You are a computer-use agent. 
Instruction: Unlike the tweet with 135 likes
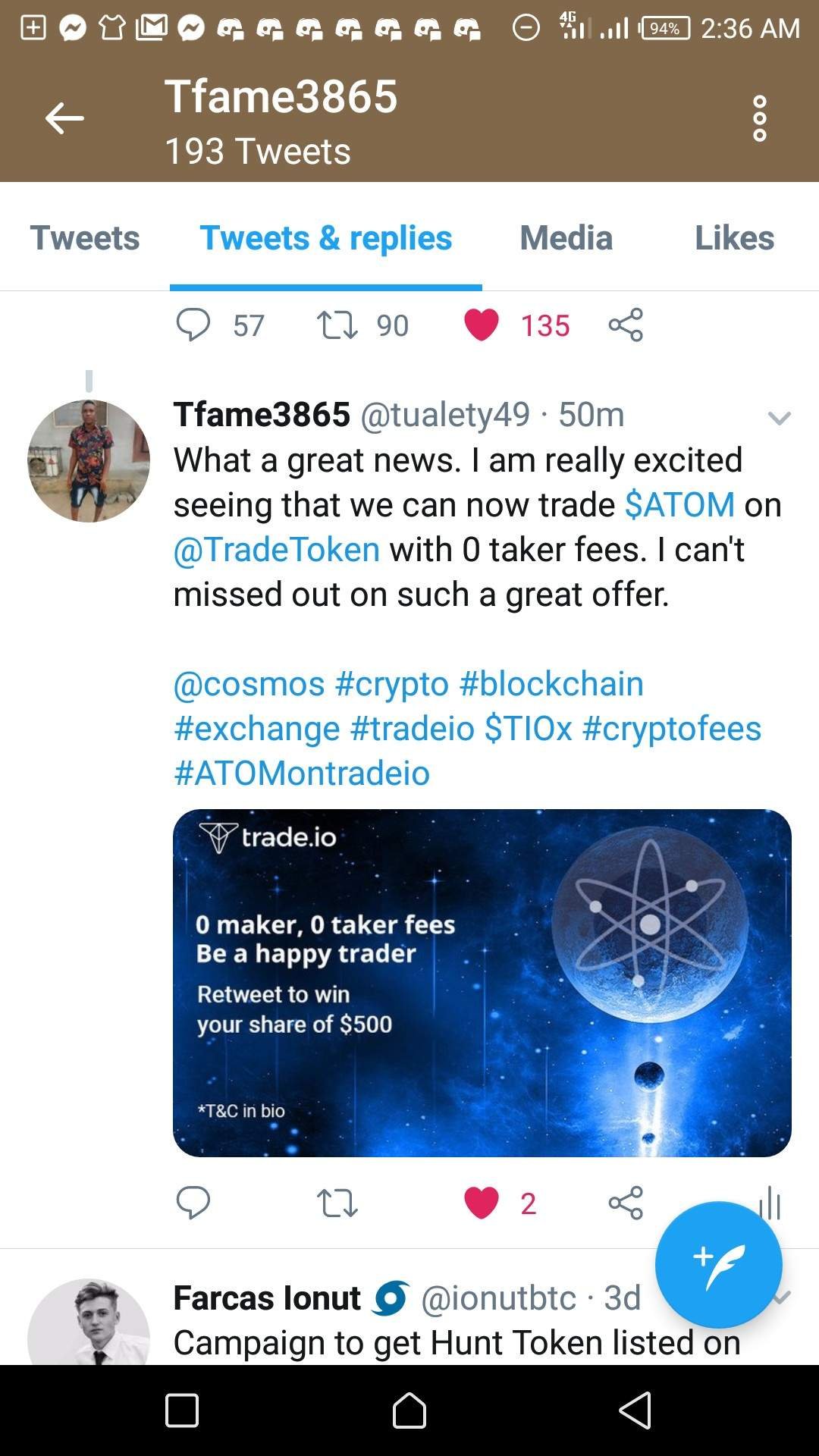pyautogui.click(x=482, y=325)
